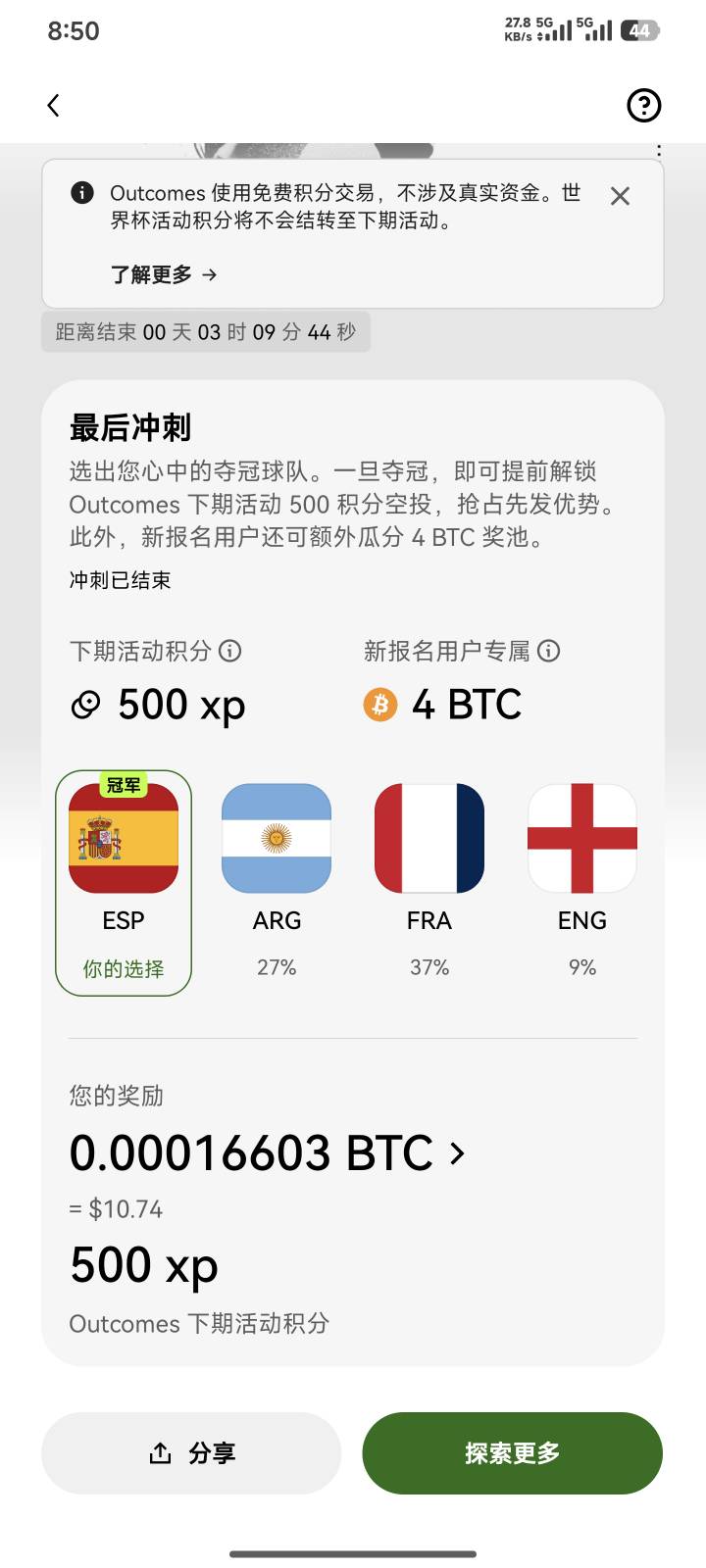Dismiss the Outcomes info banner
Screen dimensions: 706x1568
pyautogui.click(x=620, y=196)
